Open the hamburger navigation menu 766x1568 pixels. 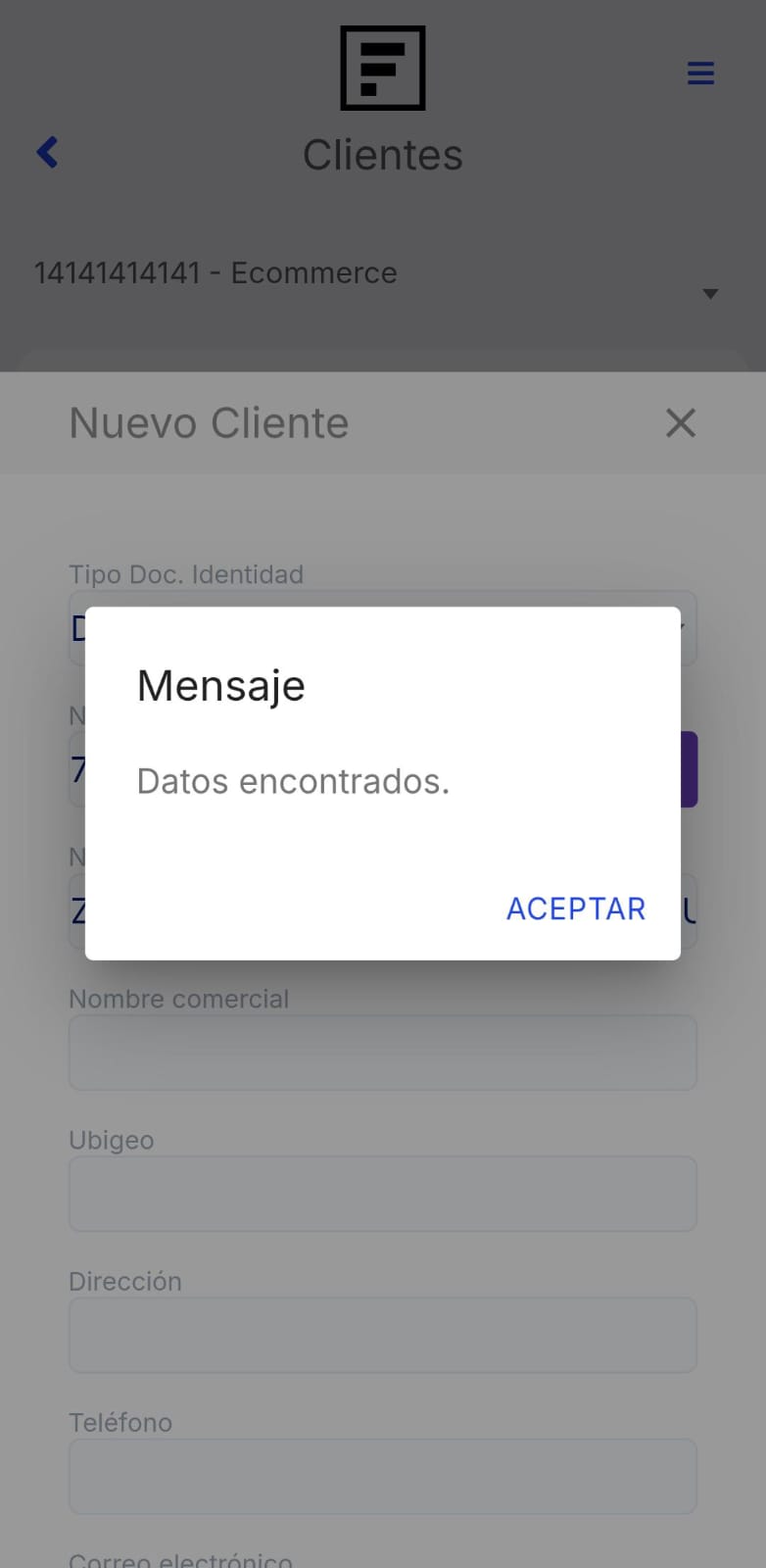pos(700,73)
